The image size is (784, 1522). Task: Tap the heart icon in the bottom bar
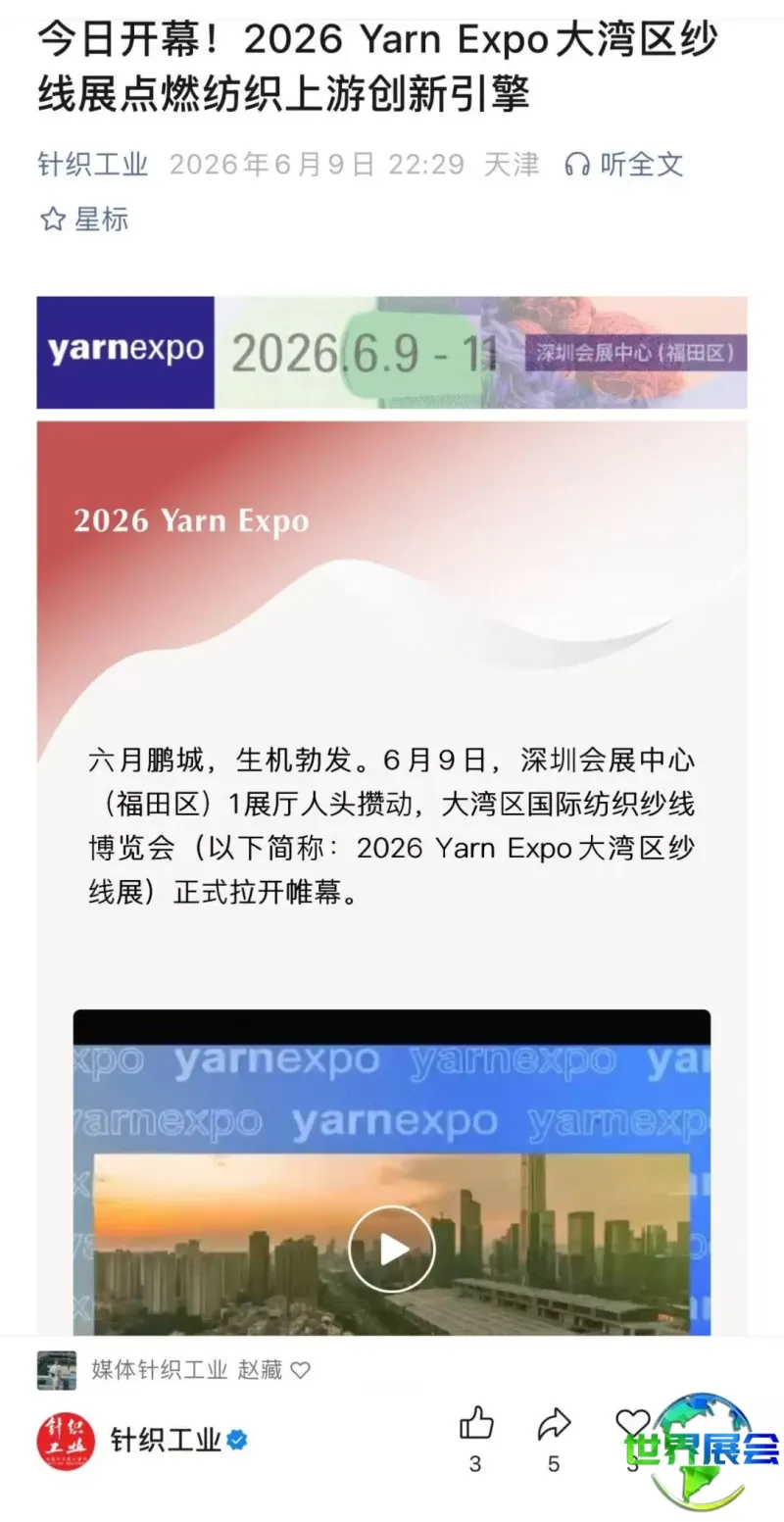632,1422
